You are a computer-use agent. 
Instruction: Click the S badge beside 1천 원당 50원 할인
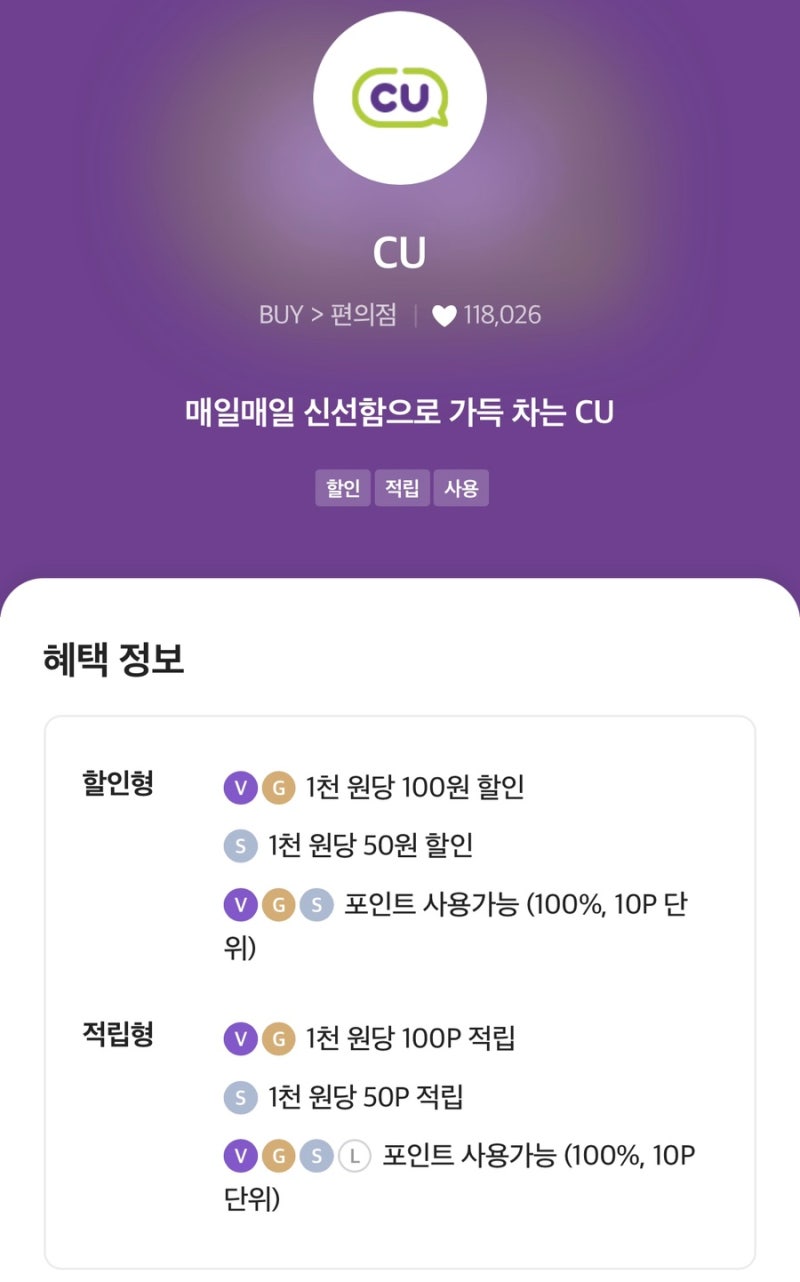click(239, 846)
